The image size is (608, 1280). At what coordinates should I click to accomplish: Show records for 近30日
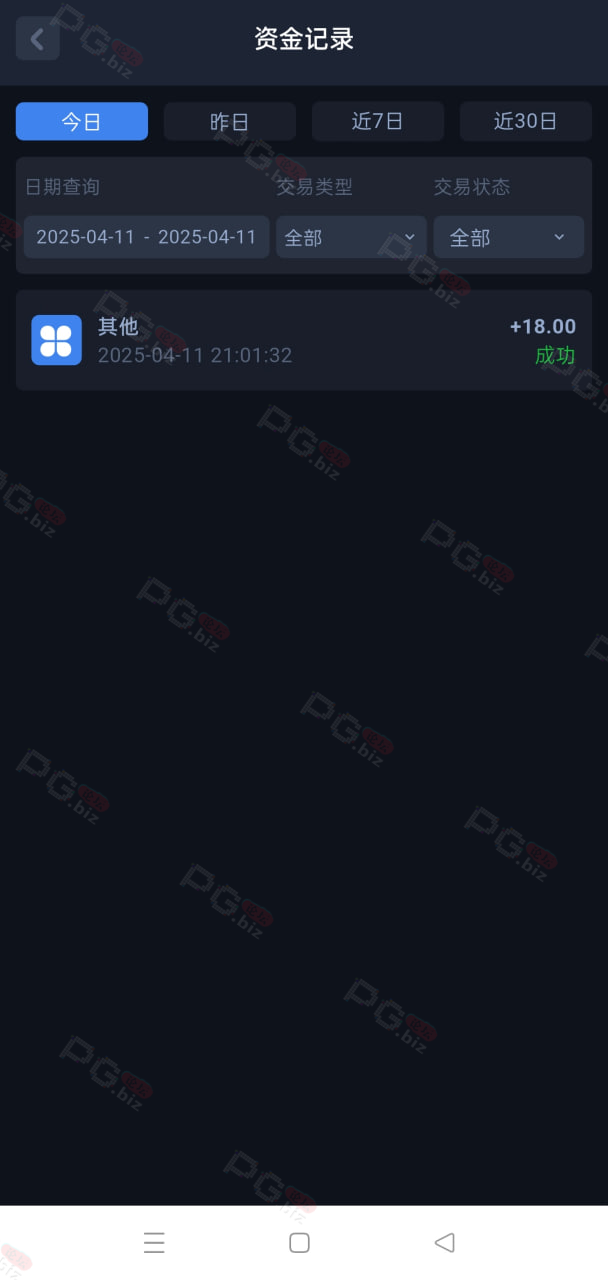[x=526, y=121]
